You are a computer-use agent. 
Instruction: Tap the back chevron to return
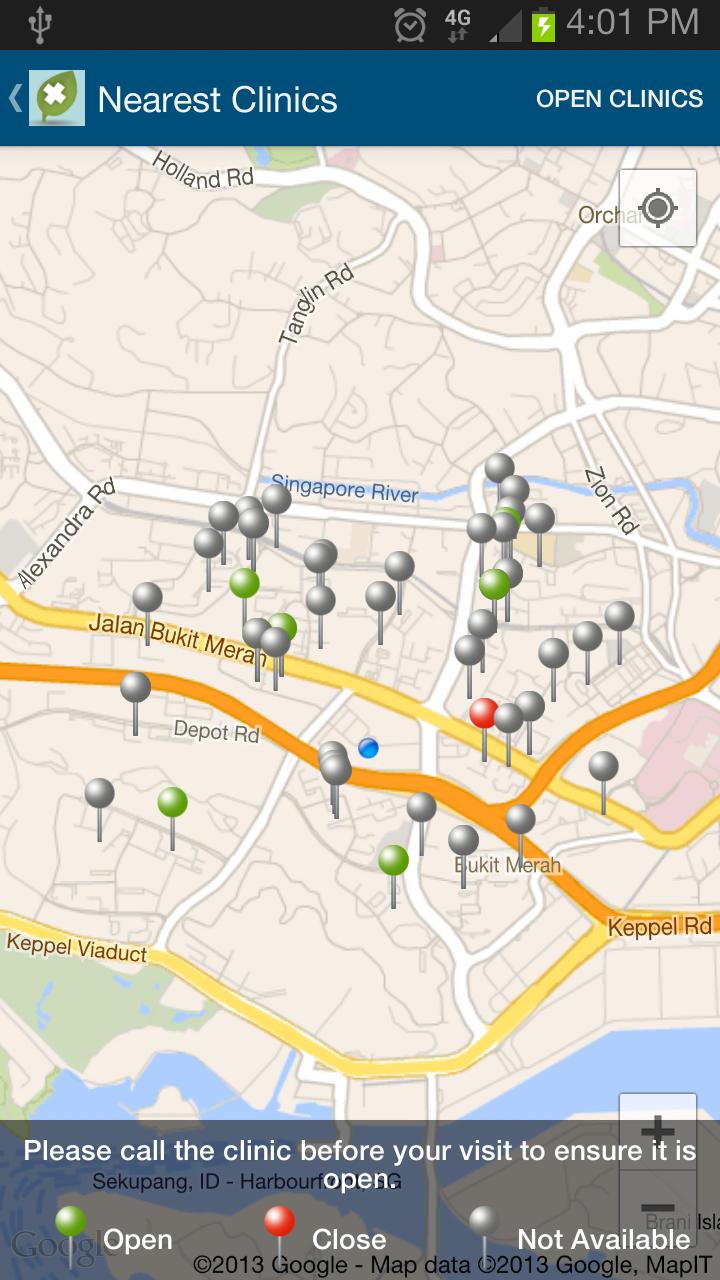coord(12,98)
